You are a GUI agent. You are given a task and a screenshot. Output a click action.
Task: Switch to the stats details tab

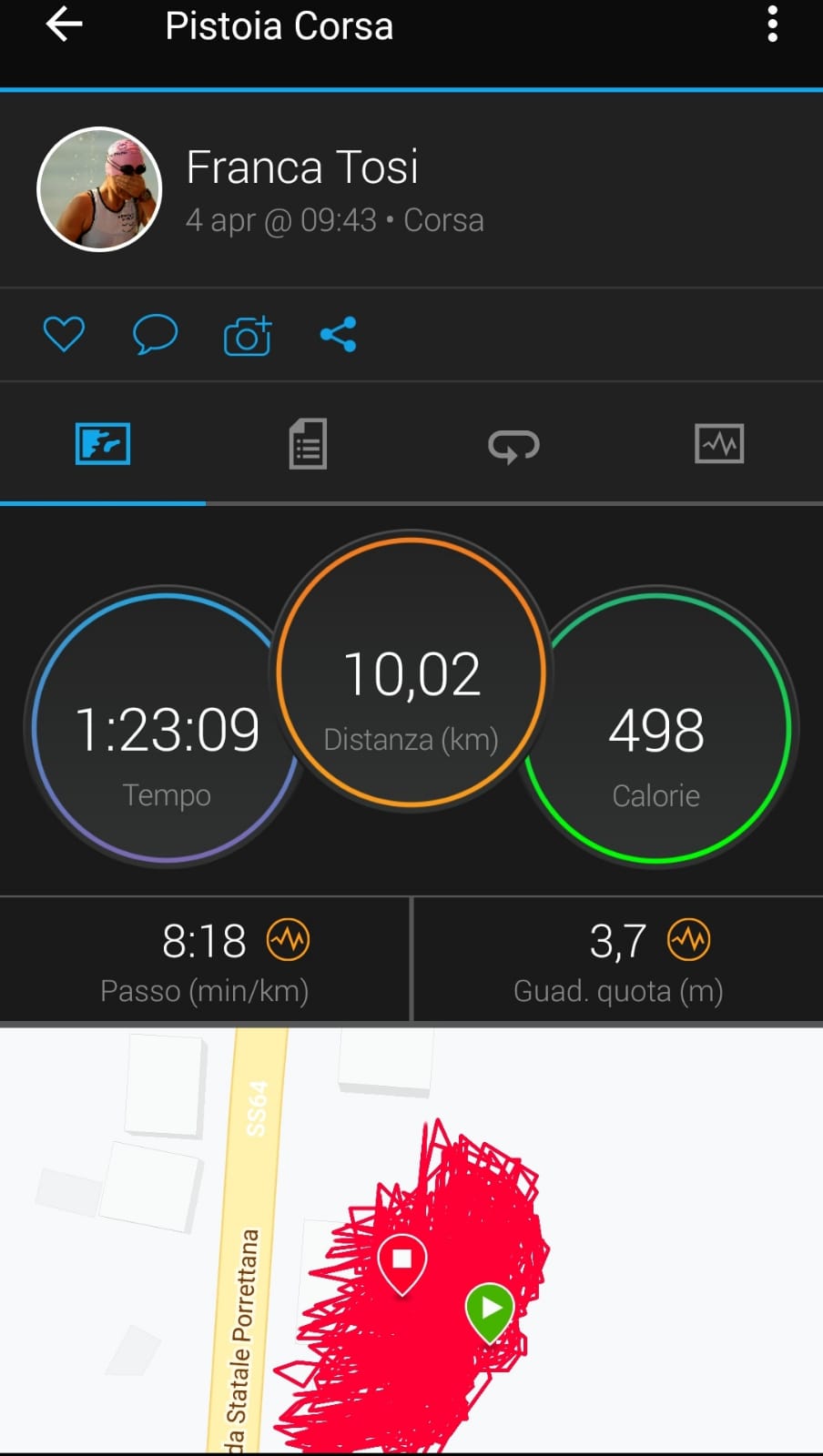pyautogui.click(x=308, y=444)
